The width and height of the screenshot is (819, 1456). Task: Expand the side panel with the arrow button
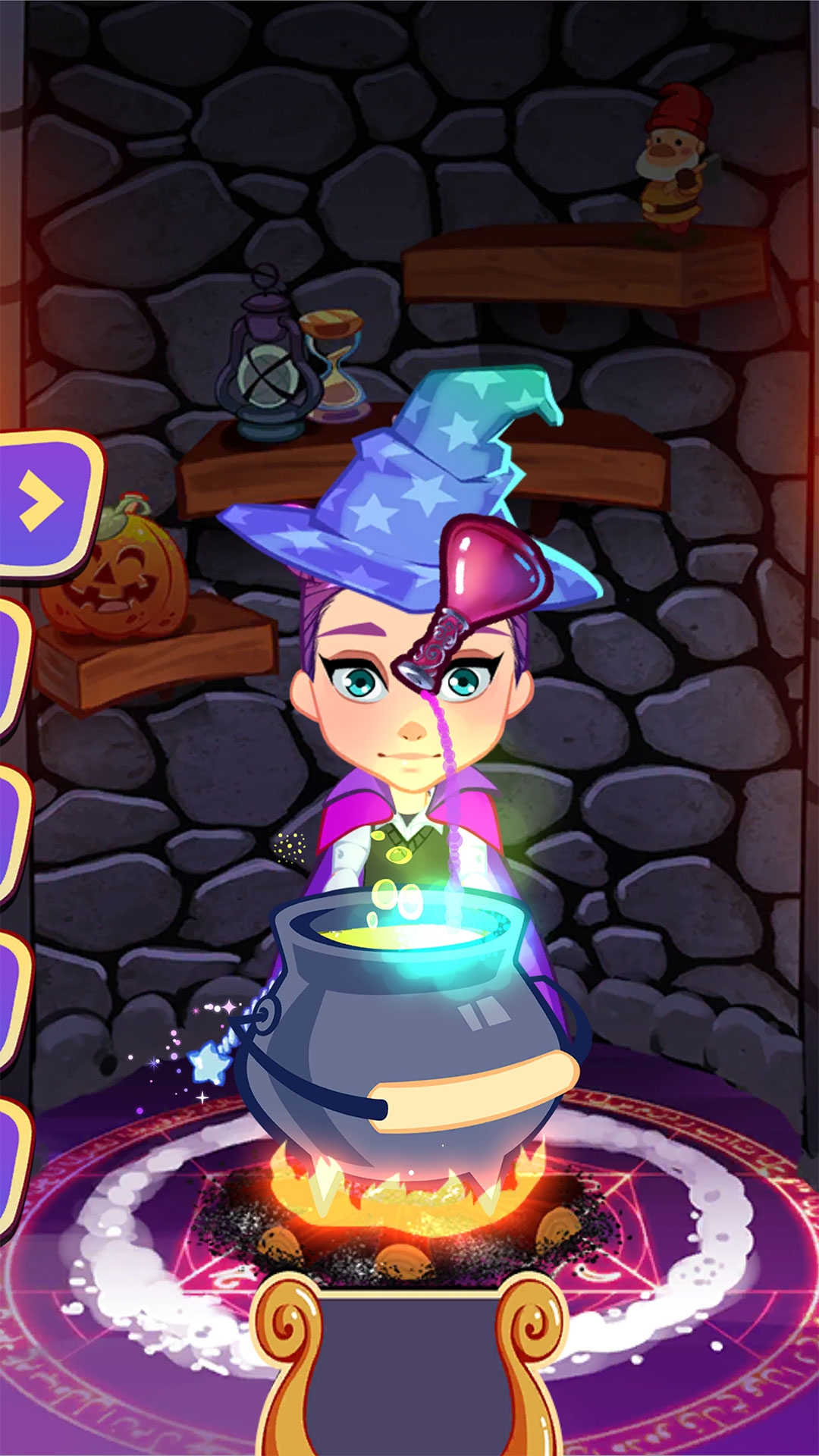click(44, 501)
